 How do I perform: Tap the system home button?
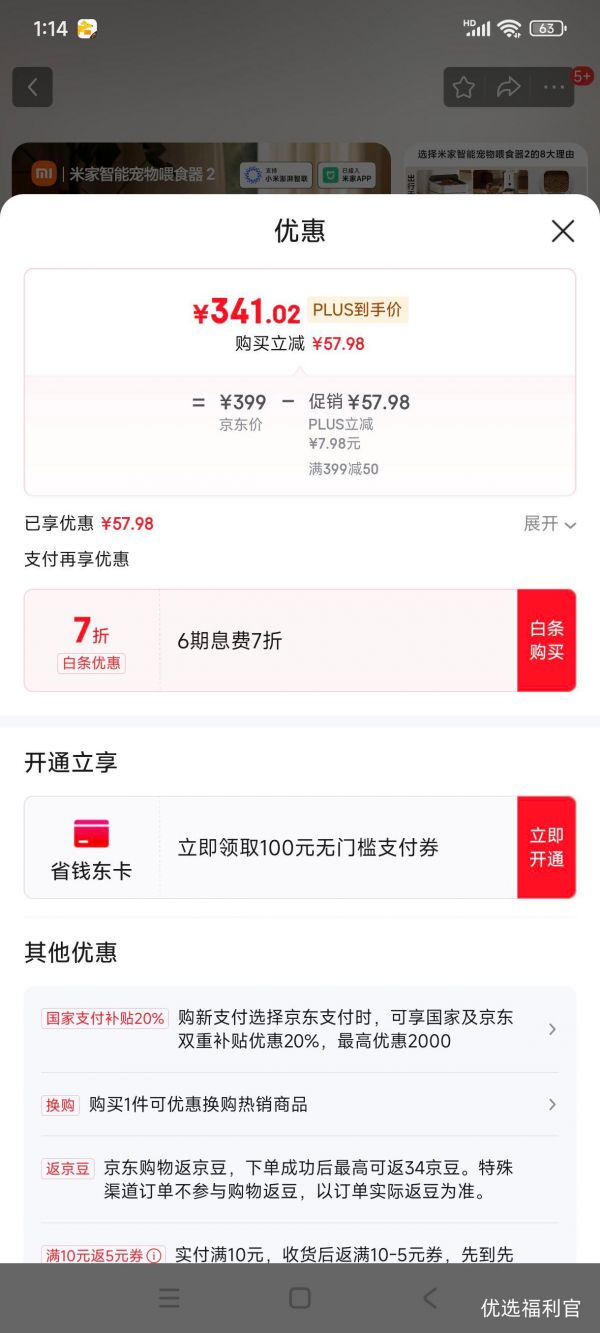pos(299,1298)
